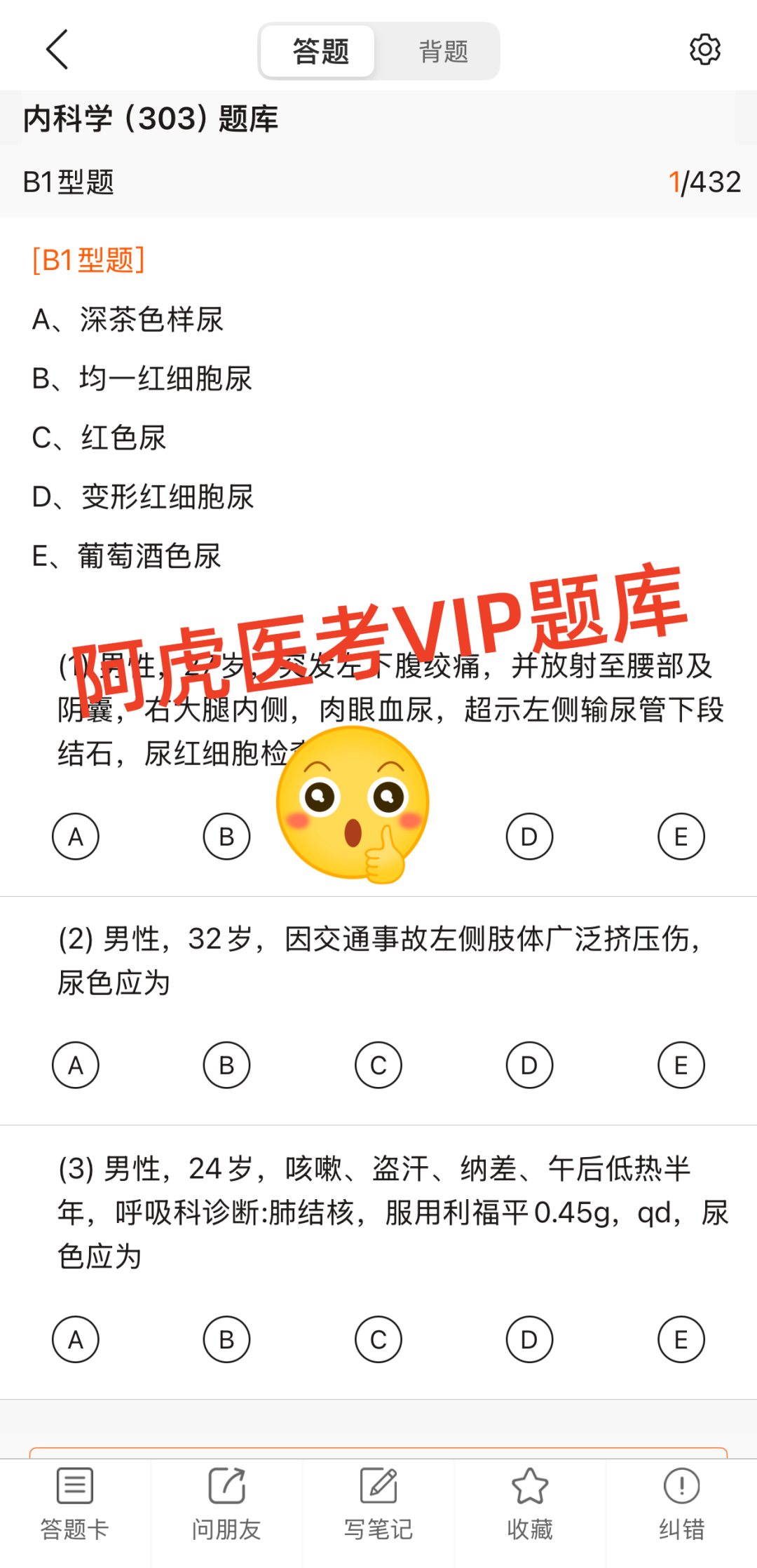Pick option E for question (2)
This screenshot has width=757, height=1568.
point(681,1065)
